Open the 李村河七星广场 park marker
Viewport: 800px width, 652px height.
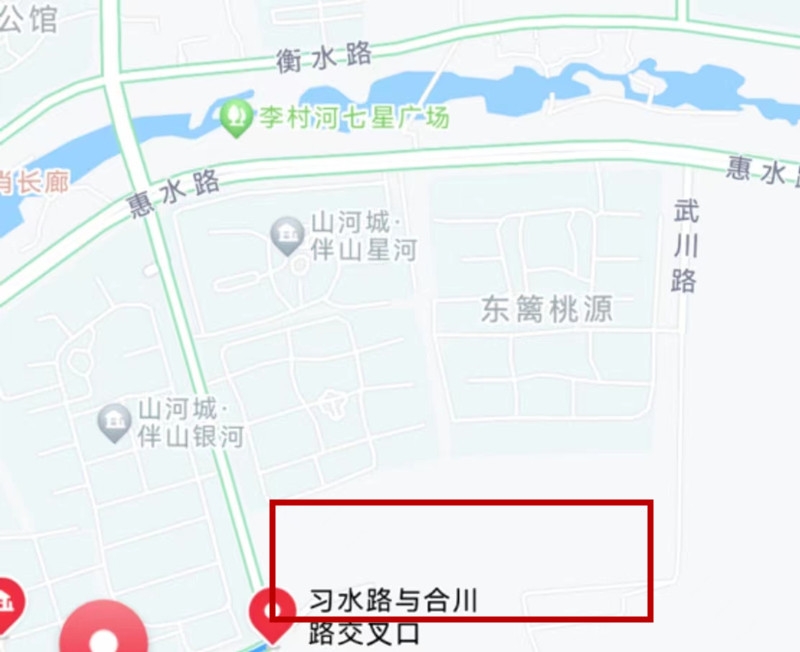(237, 119)
